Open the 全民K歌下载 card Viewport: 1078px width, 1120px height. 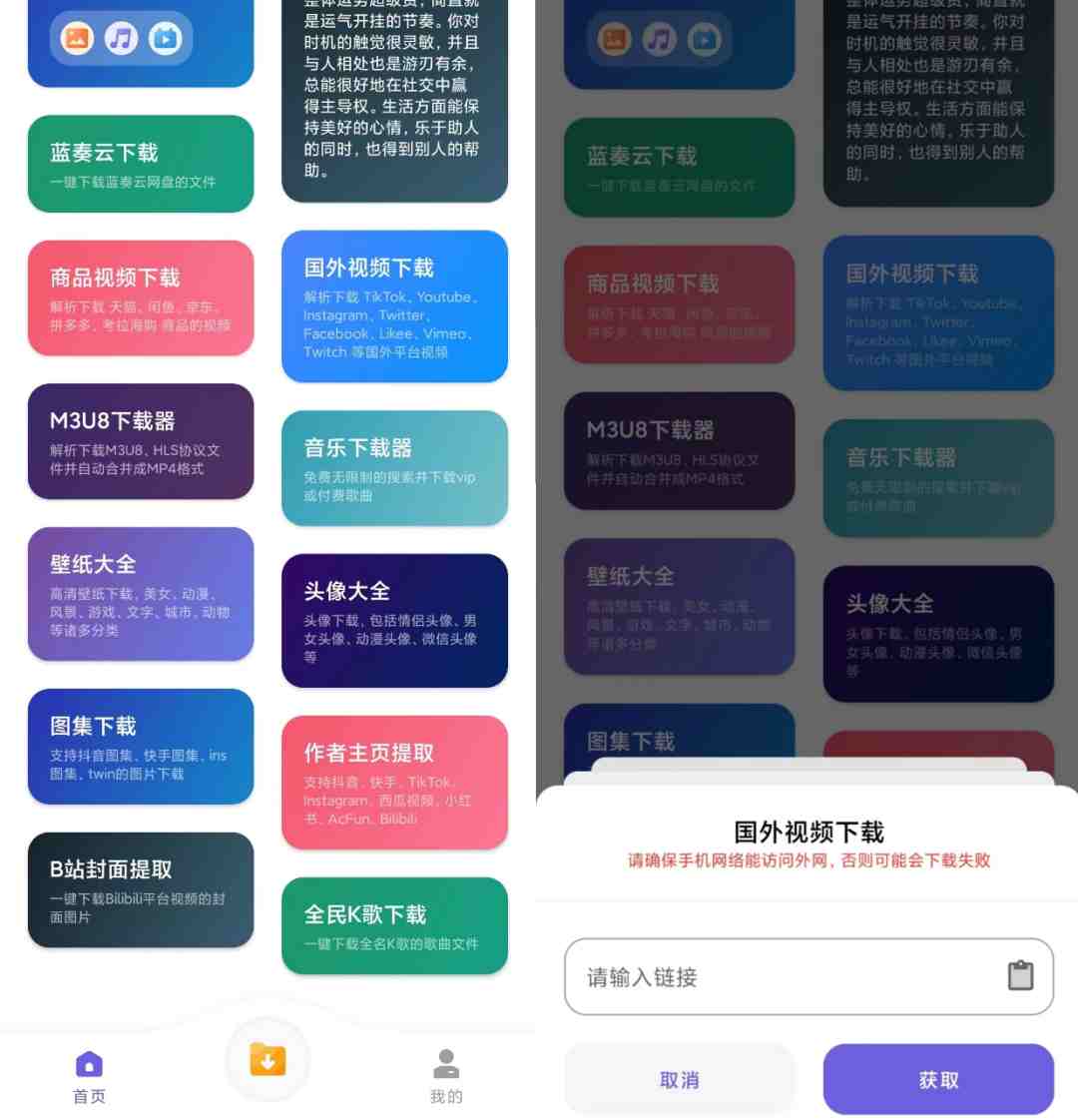click(x=394, y=925)
